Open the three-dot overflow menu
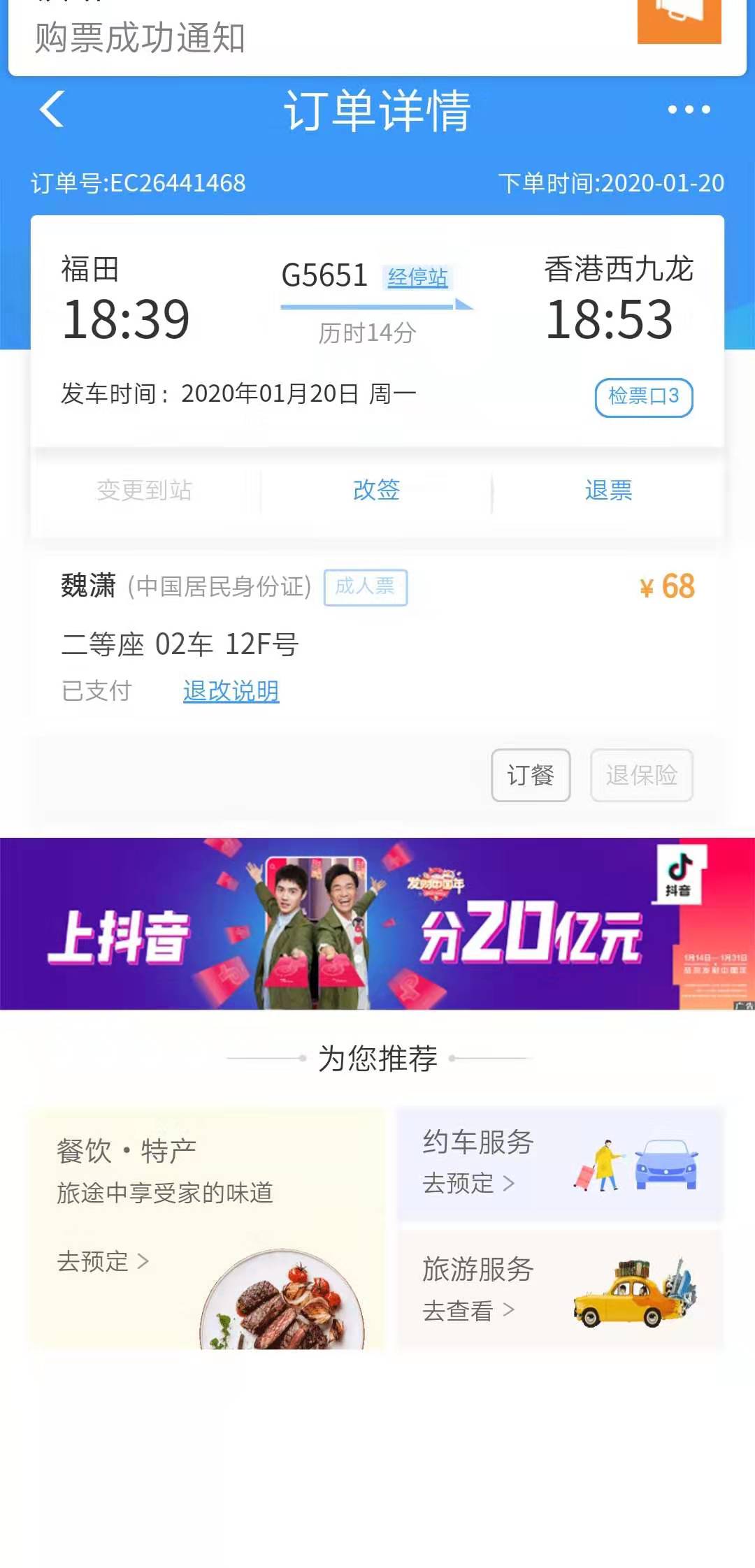The image size is (755, 1568). click(689, 110)
